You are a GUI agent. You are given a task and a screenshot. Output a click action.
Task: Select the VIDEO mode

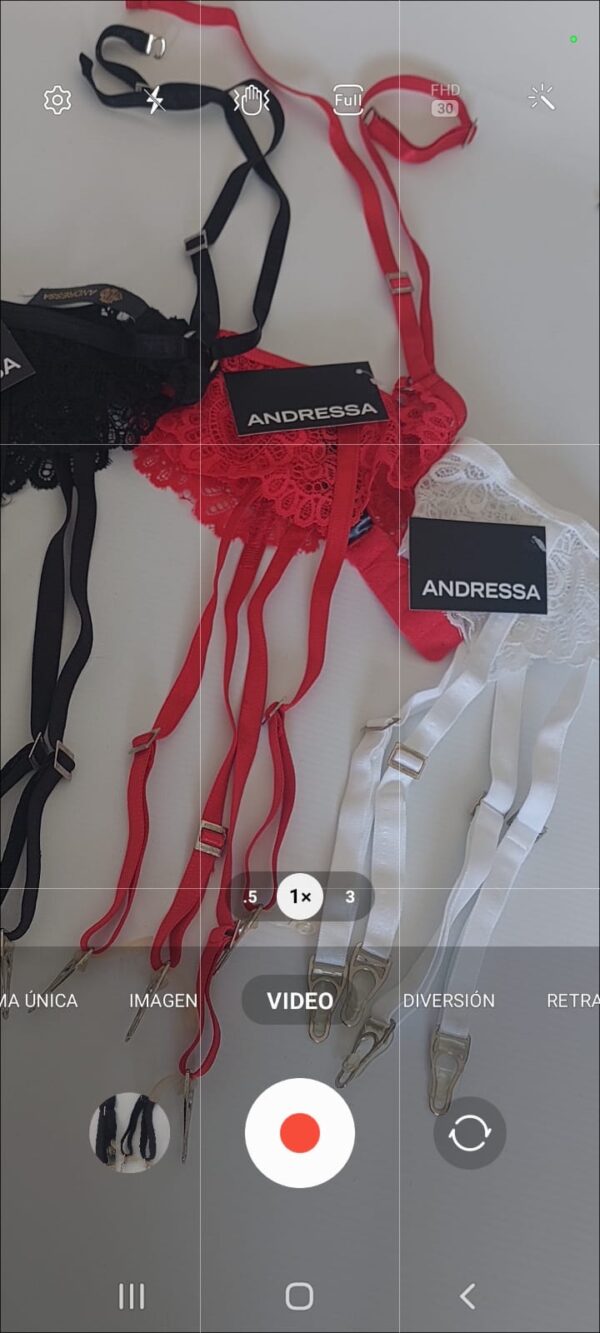click(x=300, y=1000)
